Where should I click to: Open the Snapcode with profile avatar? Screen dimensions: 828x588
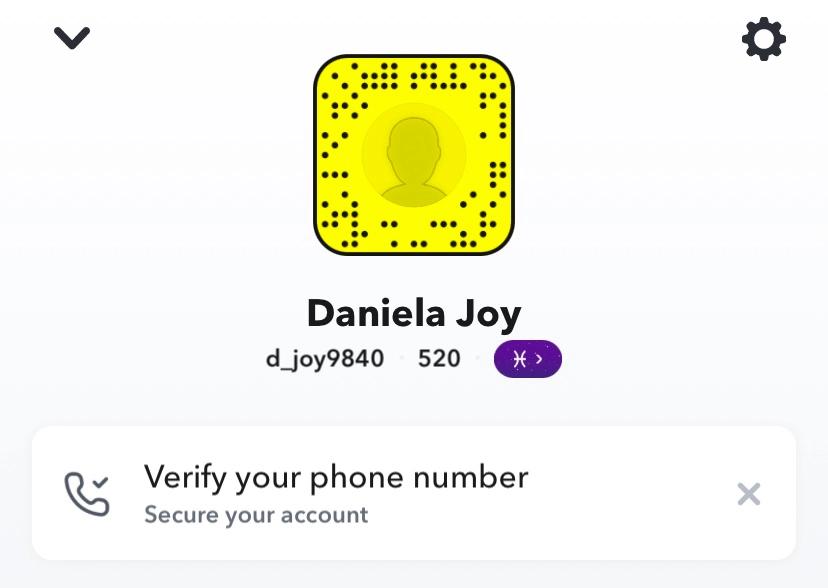click(x=413, y=155)
